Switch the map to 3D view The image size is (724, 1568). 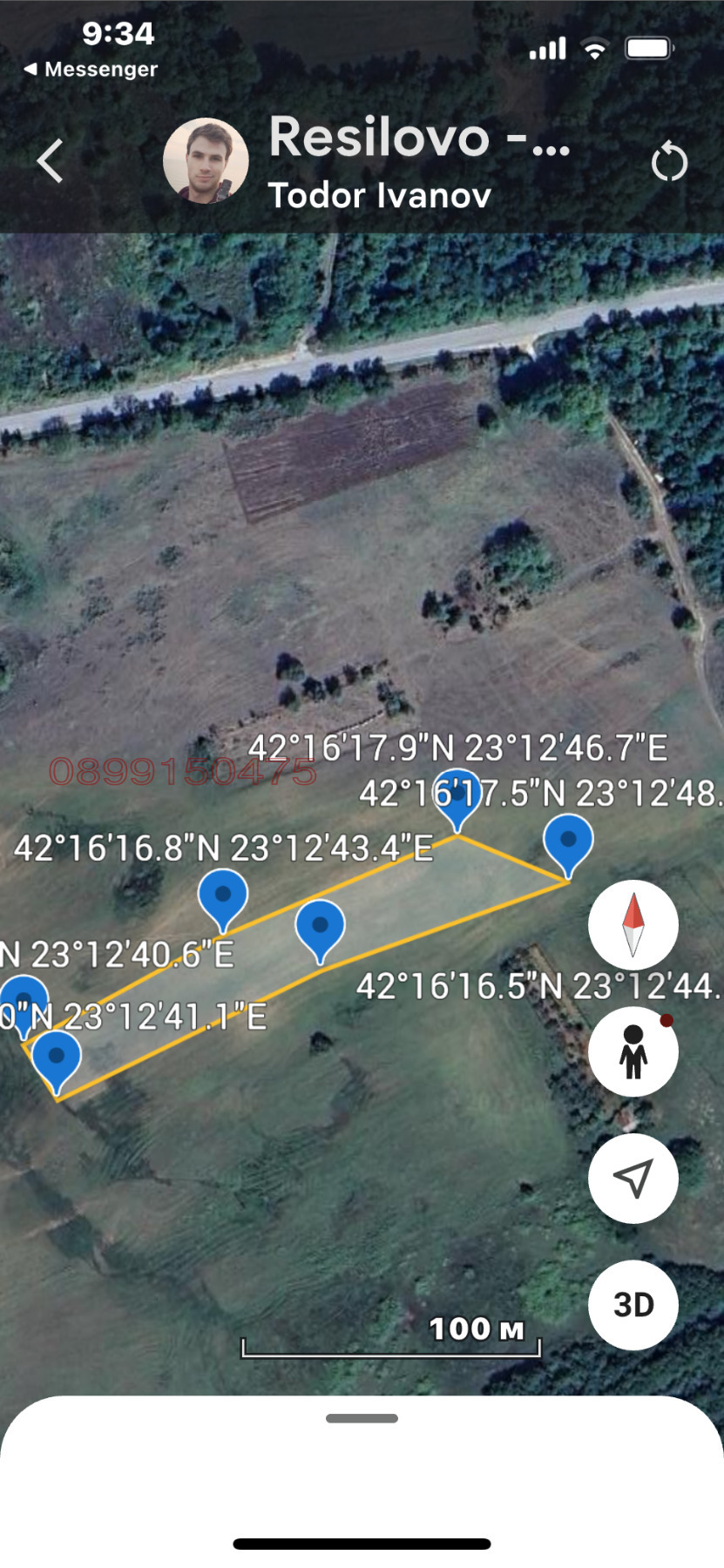coord(633,1305)
